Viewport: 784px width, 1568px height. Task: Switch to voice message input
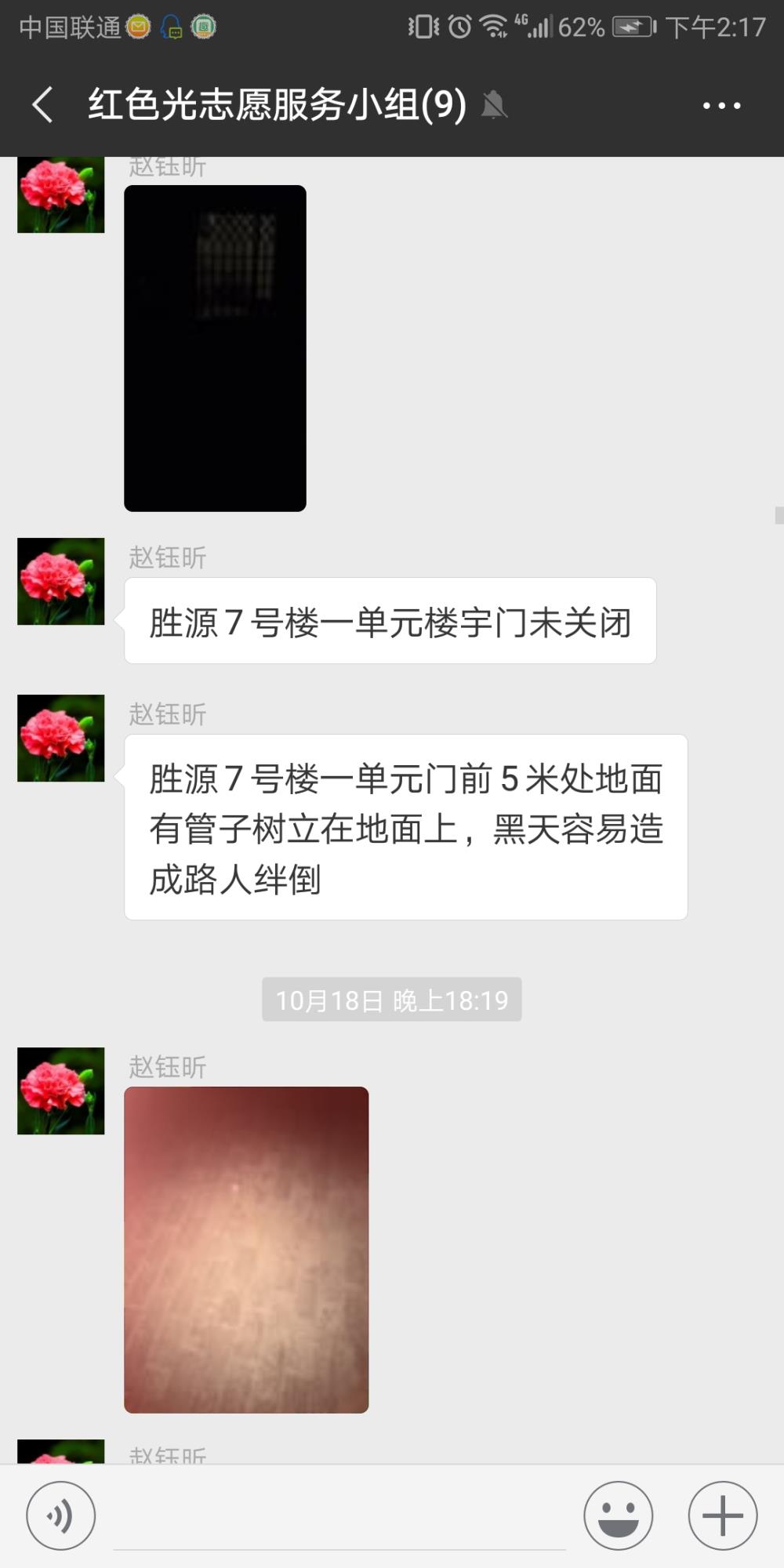(x=61, y=1515)
